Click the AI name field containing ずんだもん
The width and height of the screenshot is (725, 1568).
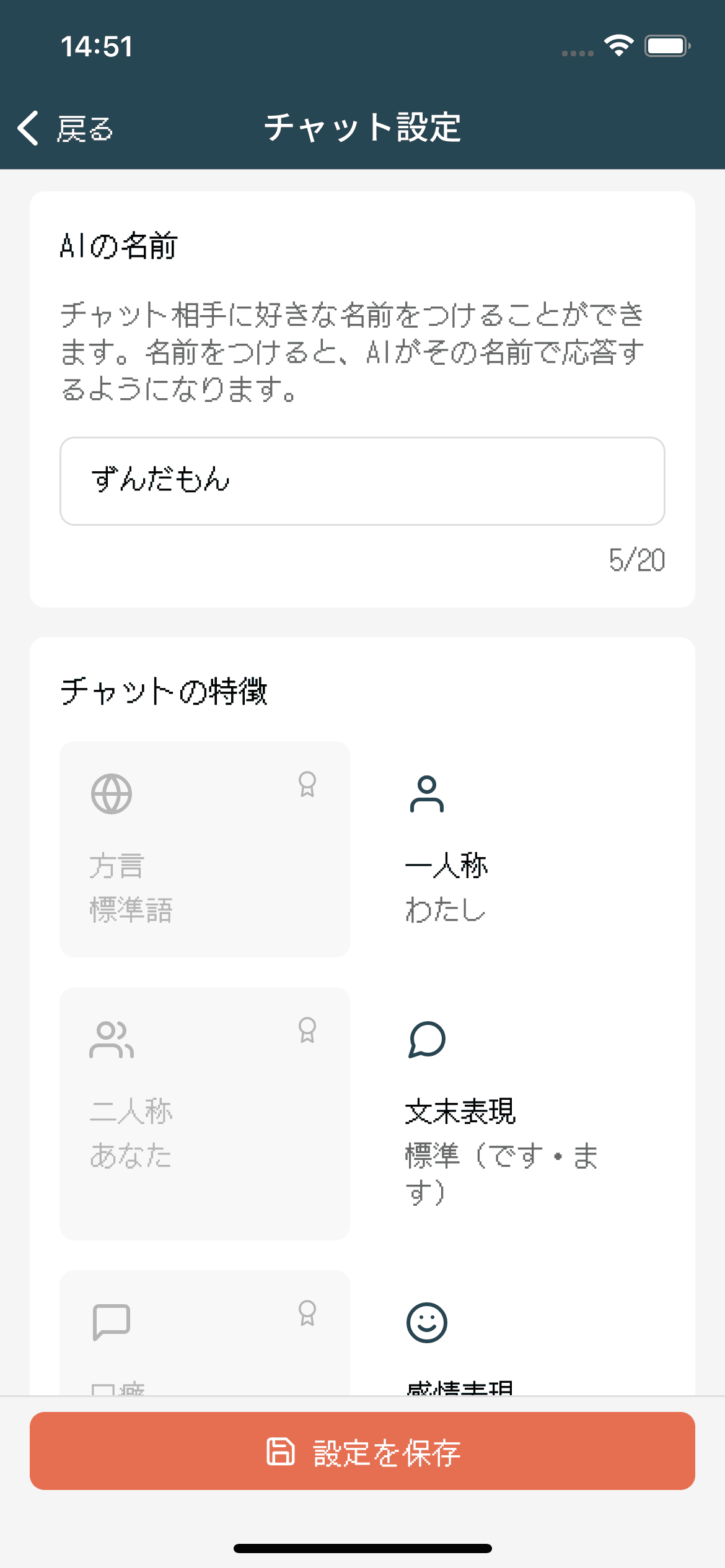click(362, 481)
